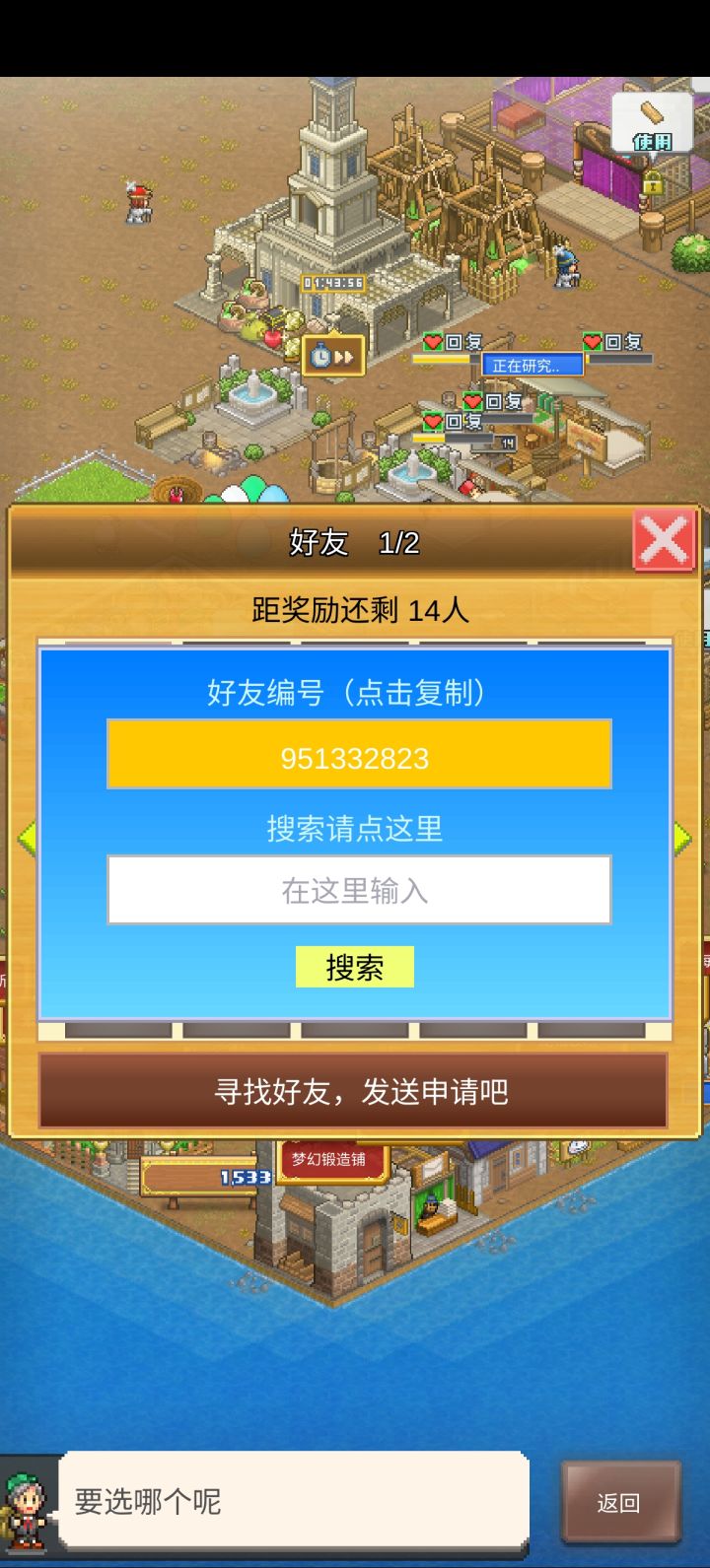
Task: Tap the 寻找好友，发送申请吧 button
Action: point(355,1091)
